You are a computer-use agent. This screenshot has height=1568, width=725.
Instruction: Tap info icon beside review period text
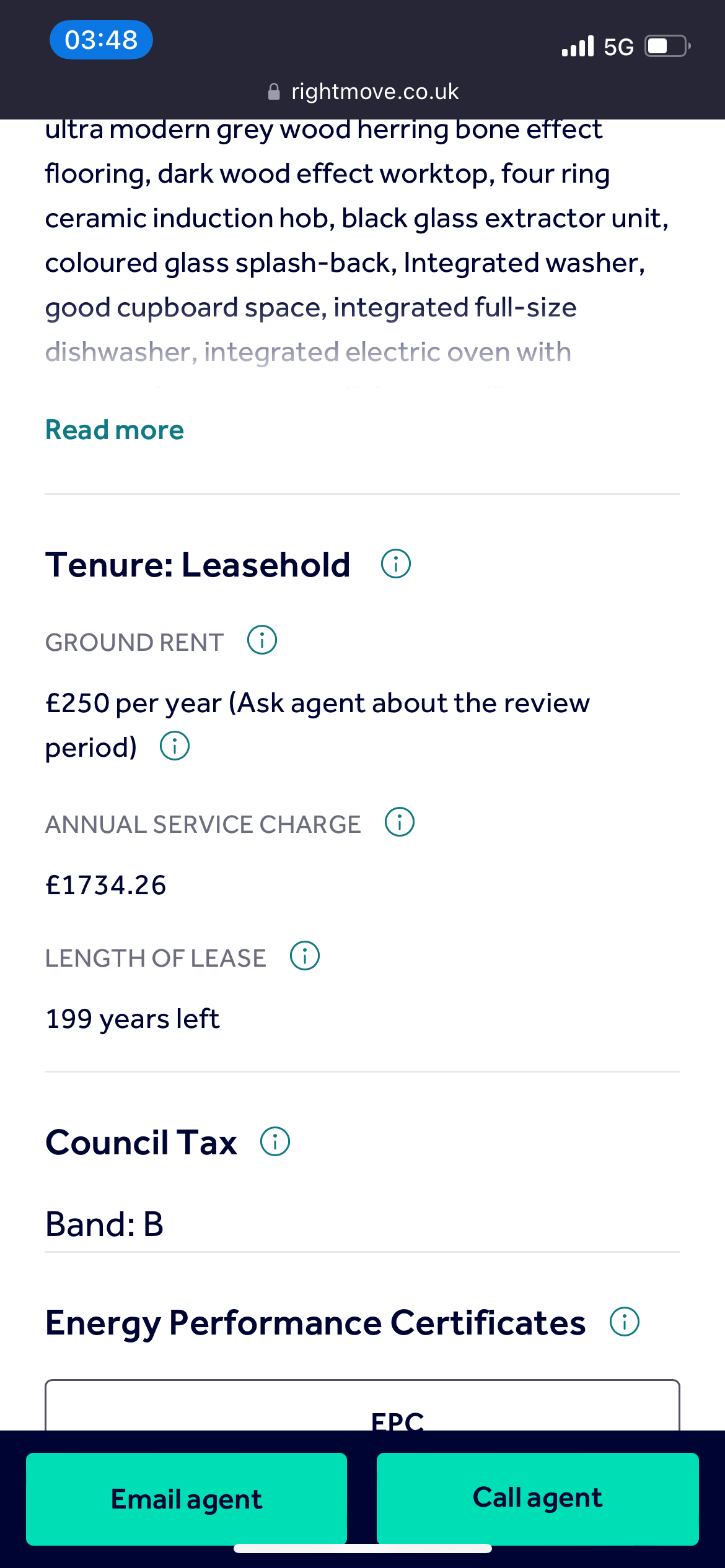pyautogui.click(x=175, y=746)
